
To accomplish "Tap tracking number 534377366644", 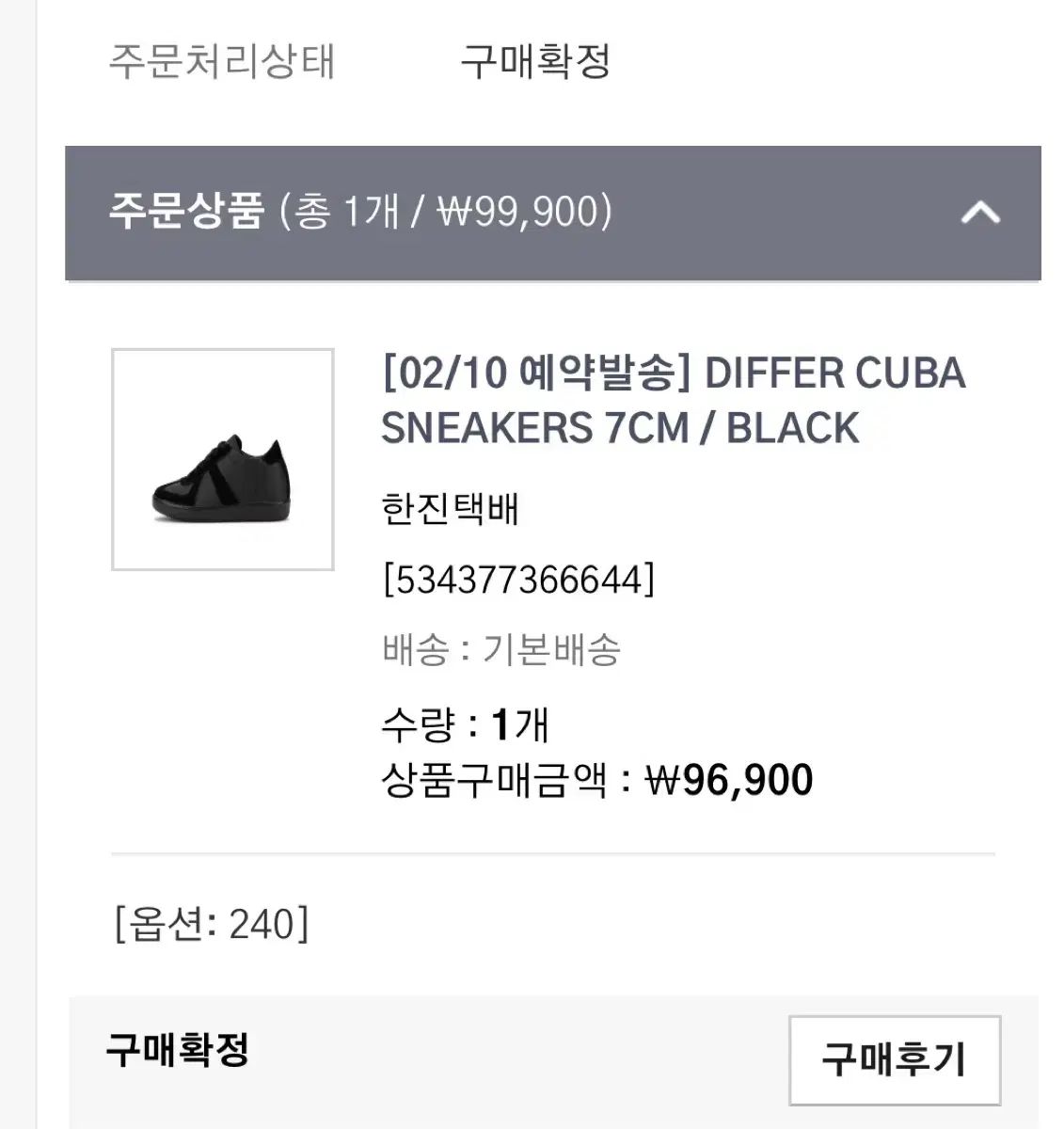I will click(x=518, y=580).
